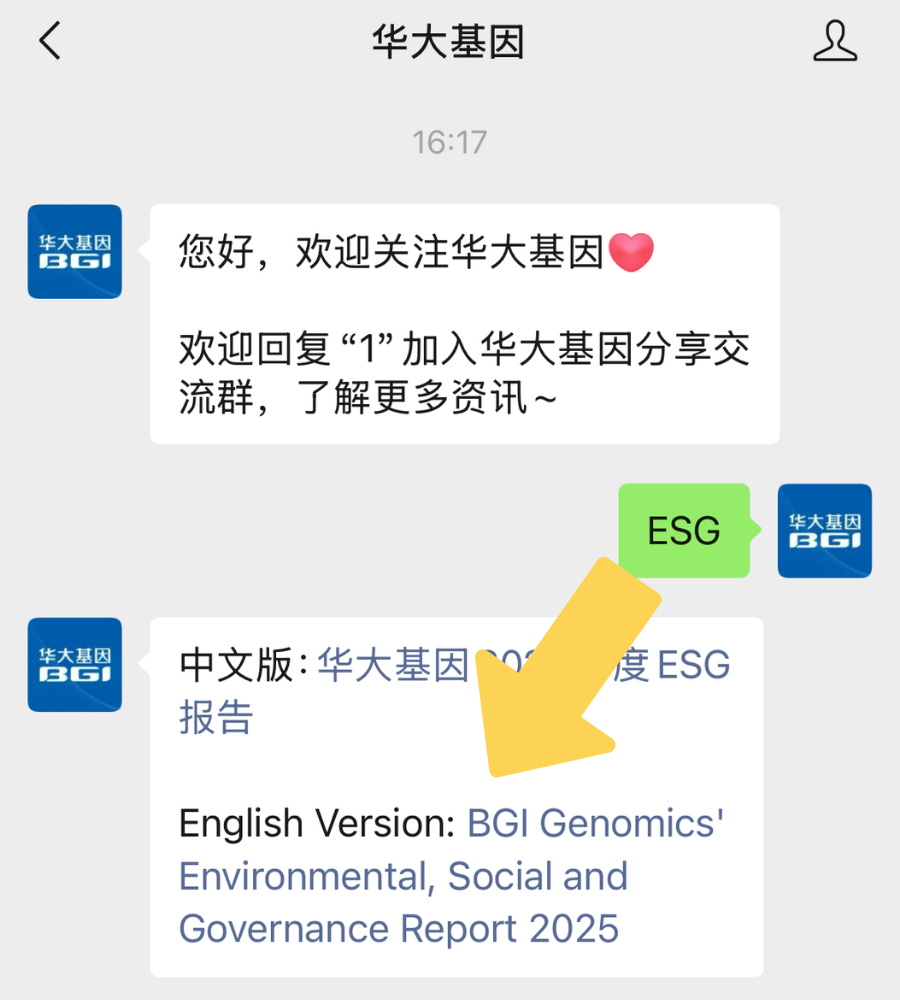
Task: Tap the BGI avatar beside the report links
Action: coord(75,665)
